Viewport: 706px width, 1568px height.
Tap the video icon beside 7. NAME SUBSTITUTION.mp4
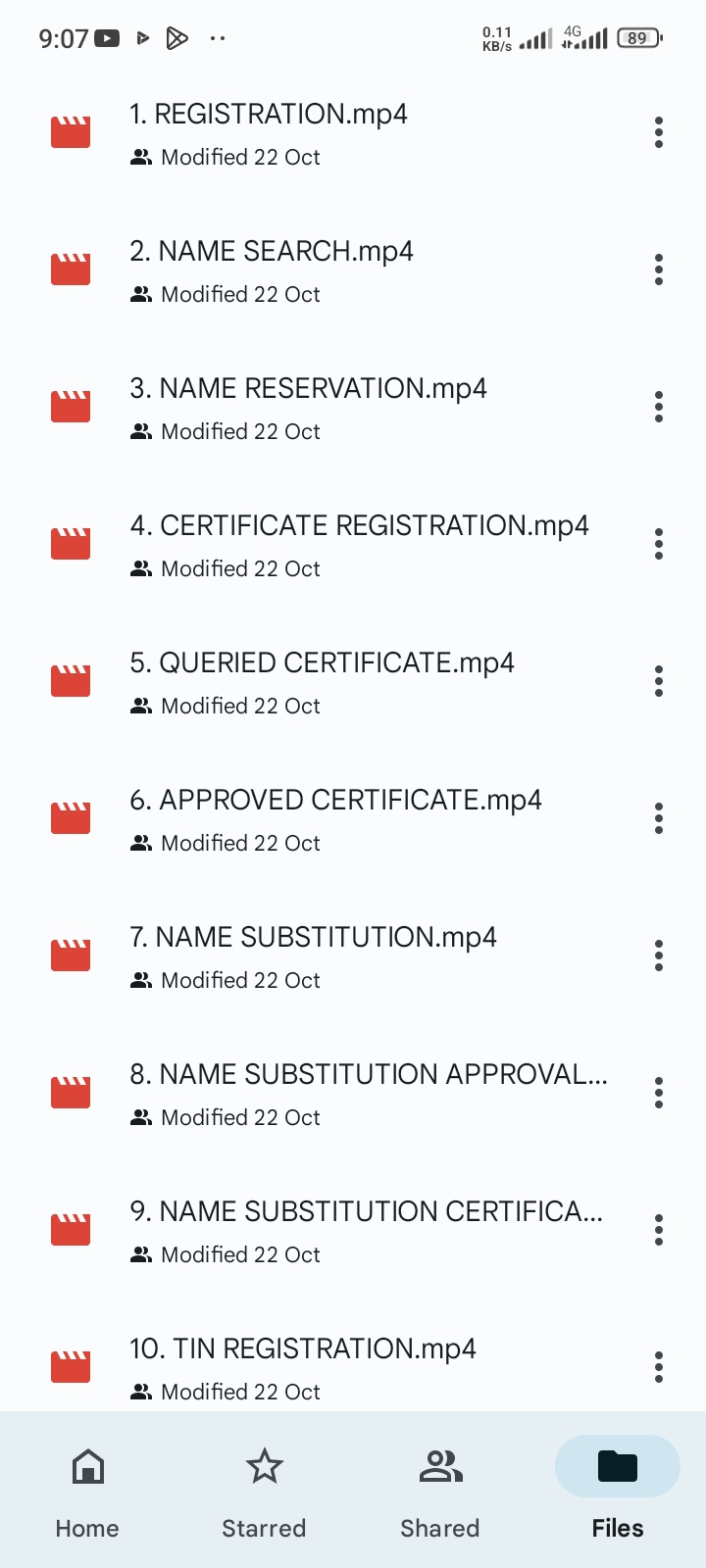click(x=69, y=955)
